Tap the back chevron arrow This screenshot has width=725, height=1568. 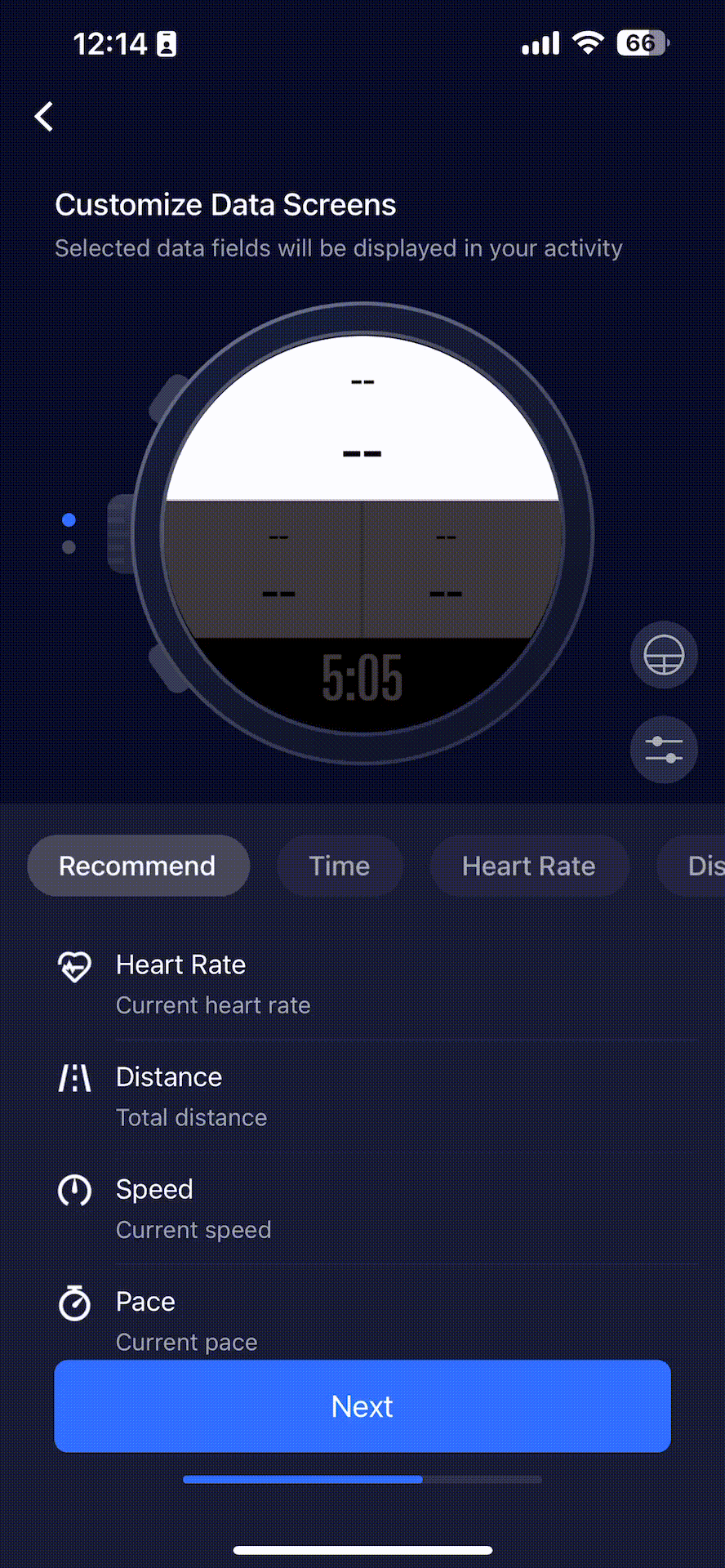(x=43, y=116)
